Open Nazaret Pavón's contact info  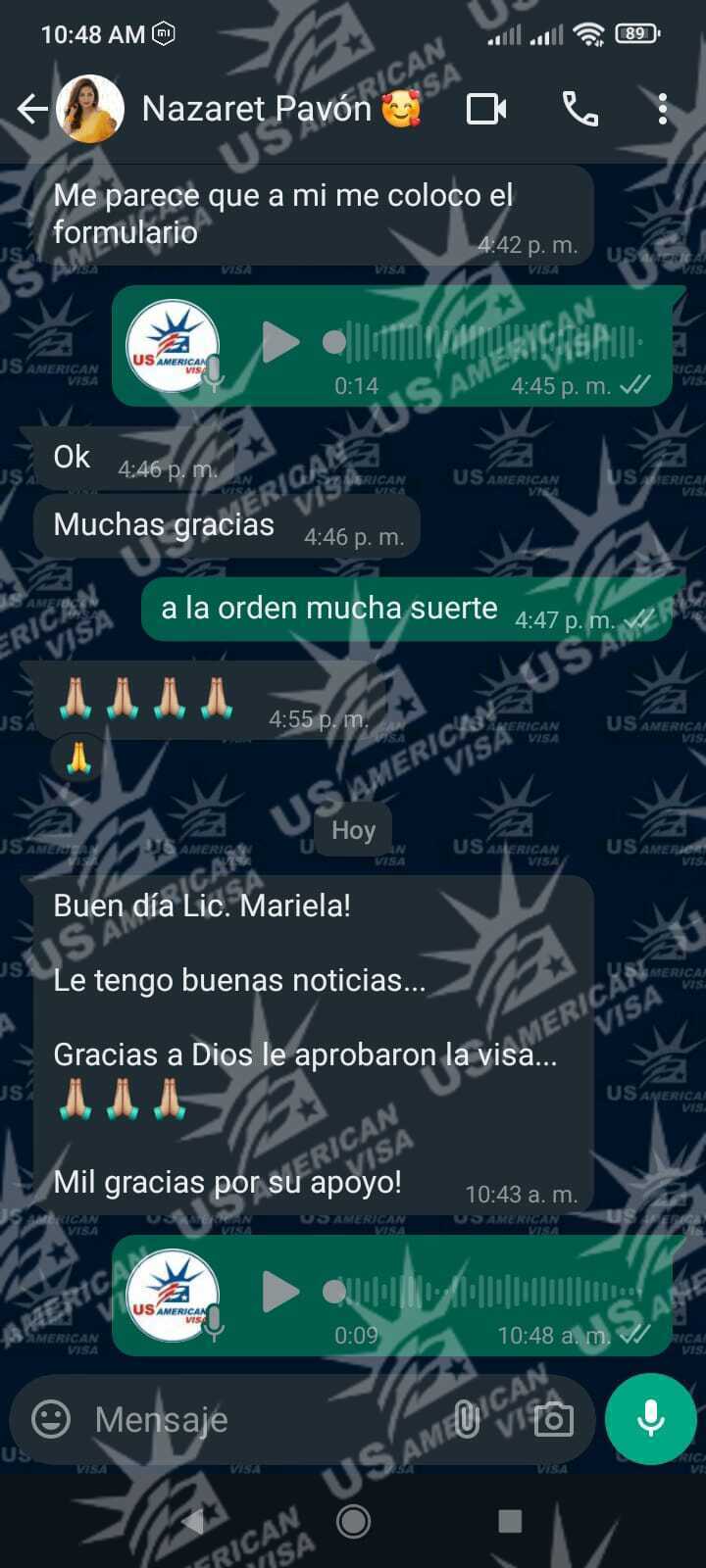coord(257,109)
